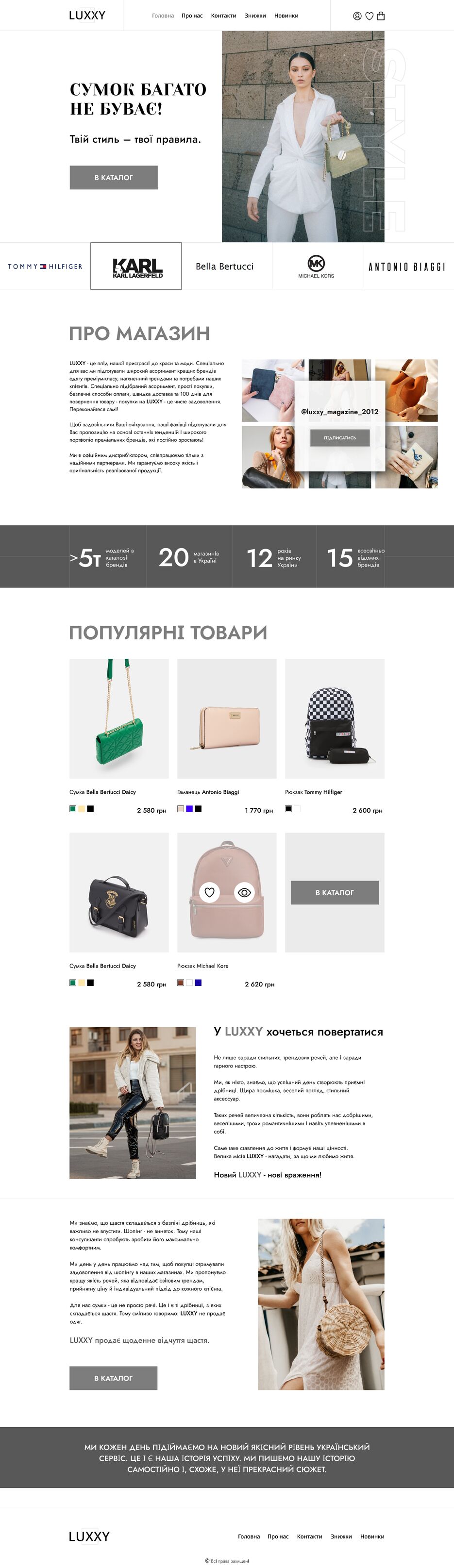Open the Гаманець Antonio Biaggi product card
This screenshot has height=1568, width=454.
coord(226,718)
